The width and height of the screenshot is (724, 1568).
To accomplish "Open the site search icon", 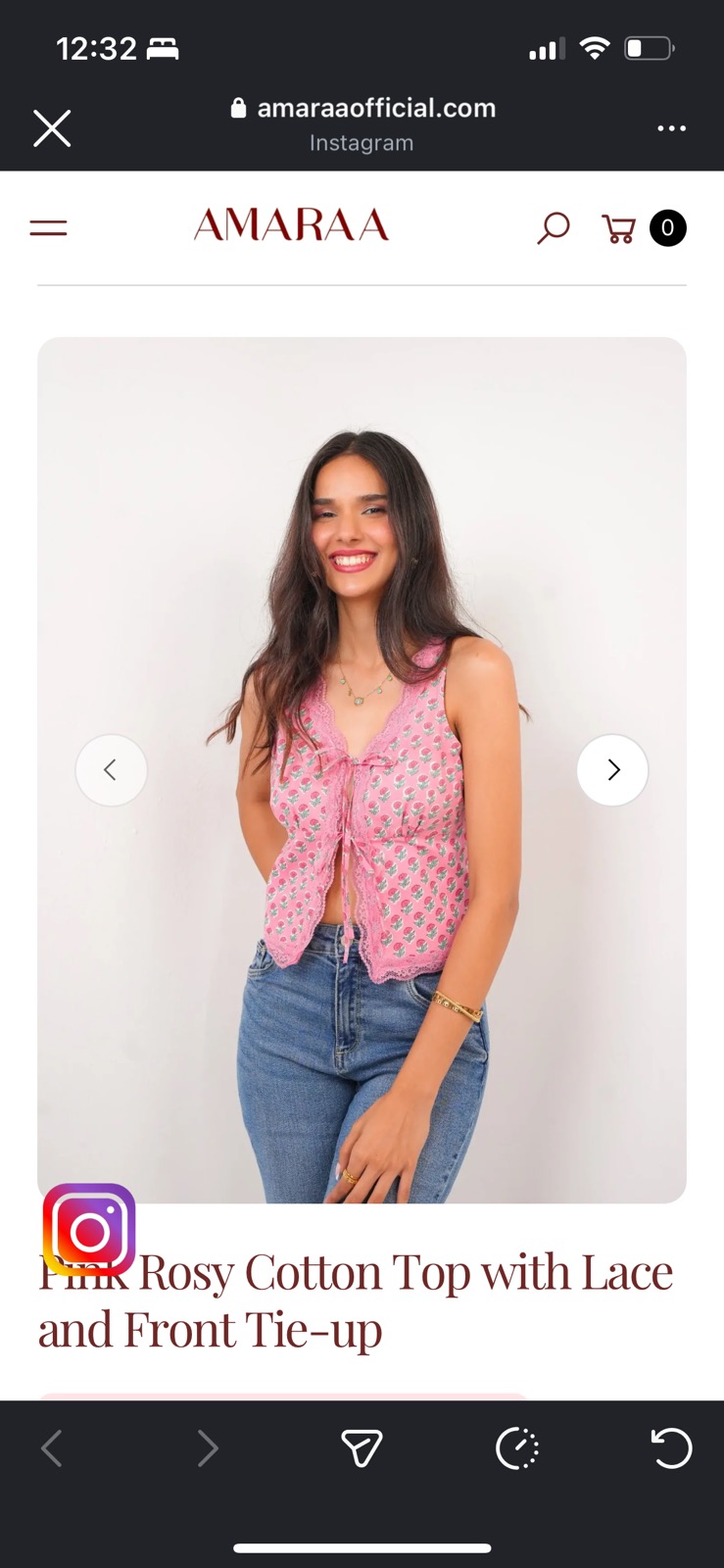I will click(553, 227).
